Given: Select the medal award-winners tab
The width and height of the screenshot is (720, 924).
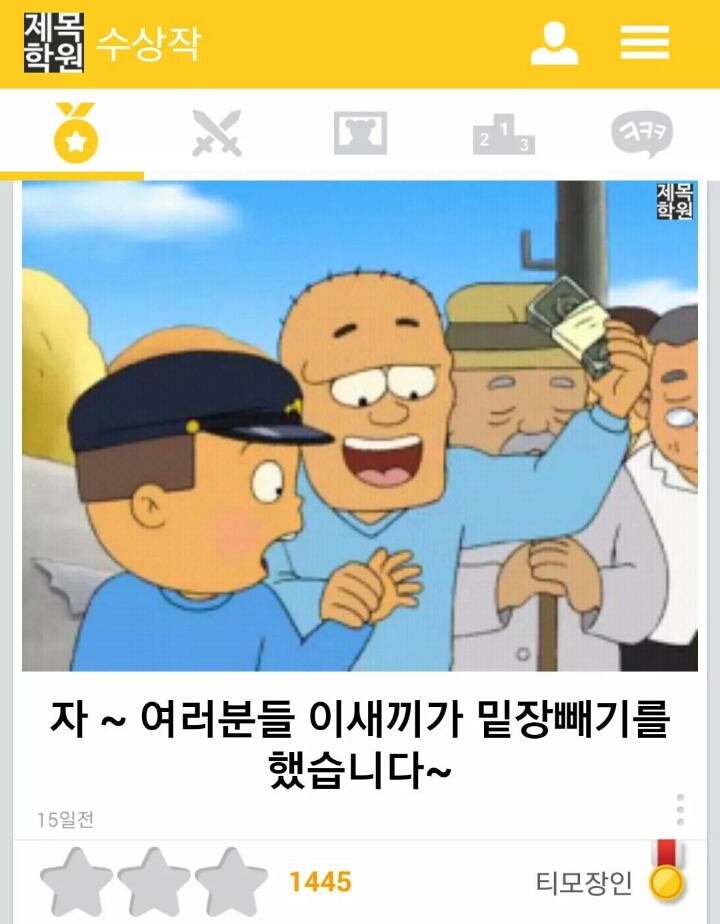Looking at the screenshot, I should coord(73,133).
